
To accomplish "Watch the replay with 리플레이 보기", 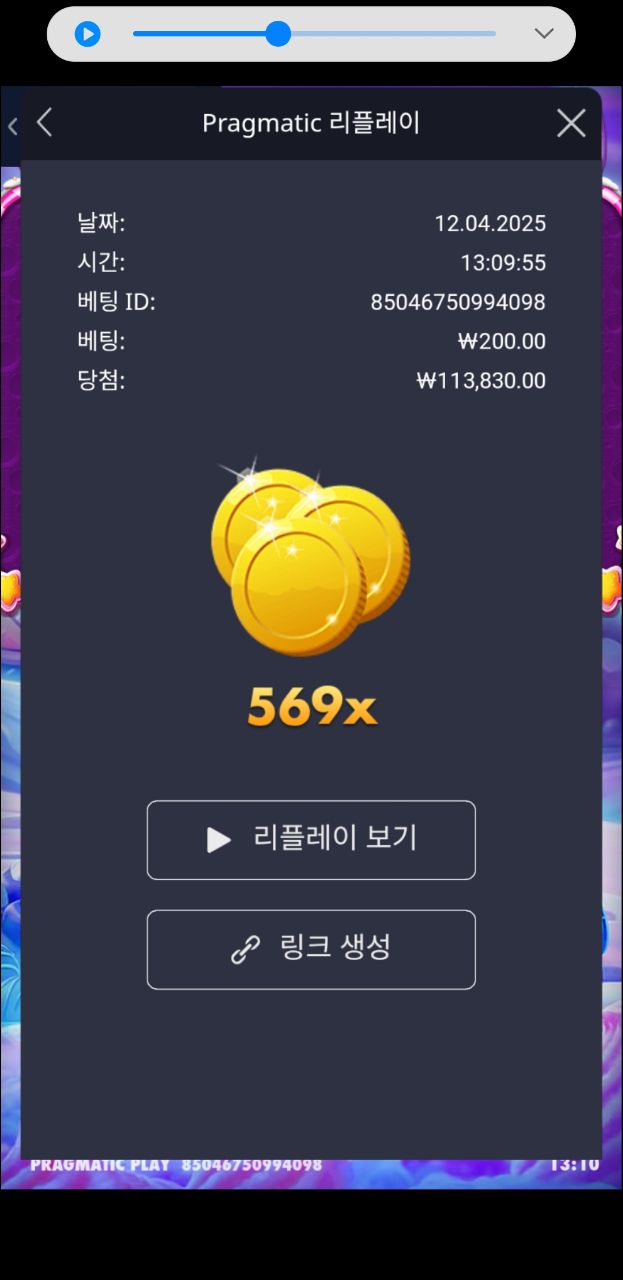I will click(x=311, y=840).
